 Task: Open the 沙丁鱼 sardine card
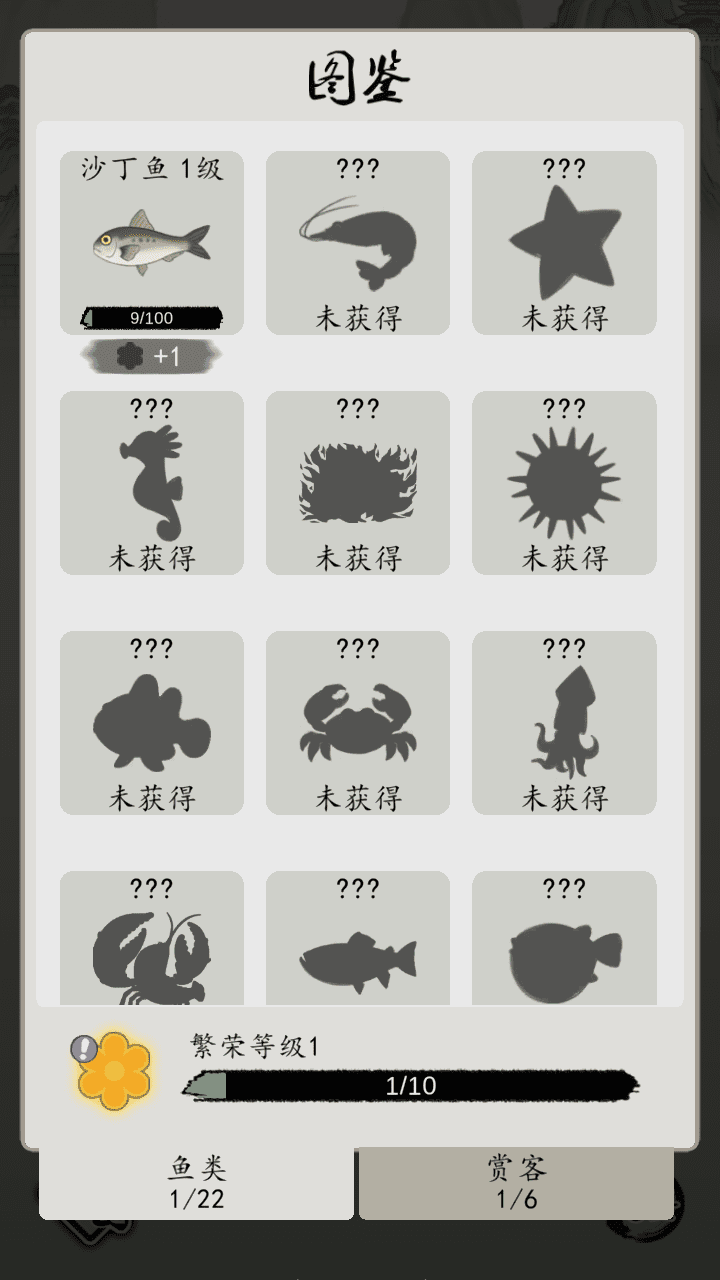[x=151, y=243]
